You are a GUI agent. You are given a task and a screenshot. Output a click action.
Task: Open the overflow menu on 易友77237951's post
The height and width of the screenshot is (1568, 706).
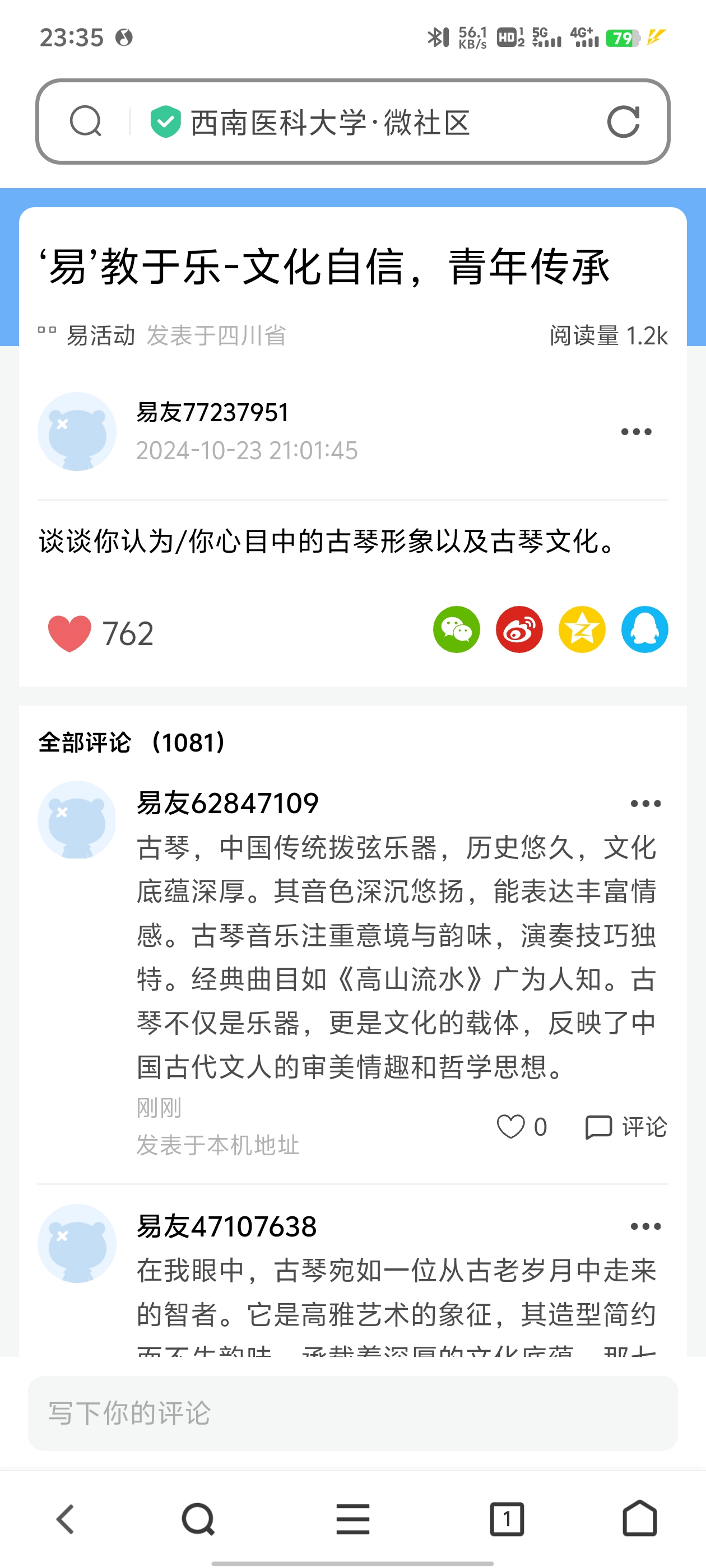click(636, 432)
